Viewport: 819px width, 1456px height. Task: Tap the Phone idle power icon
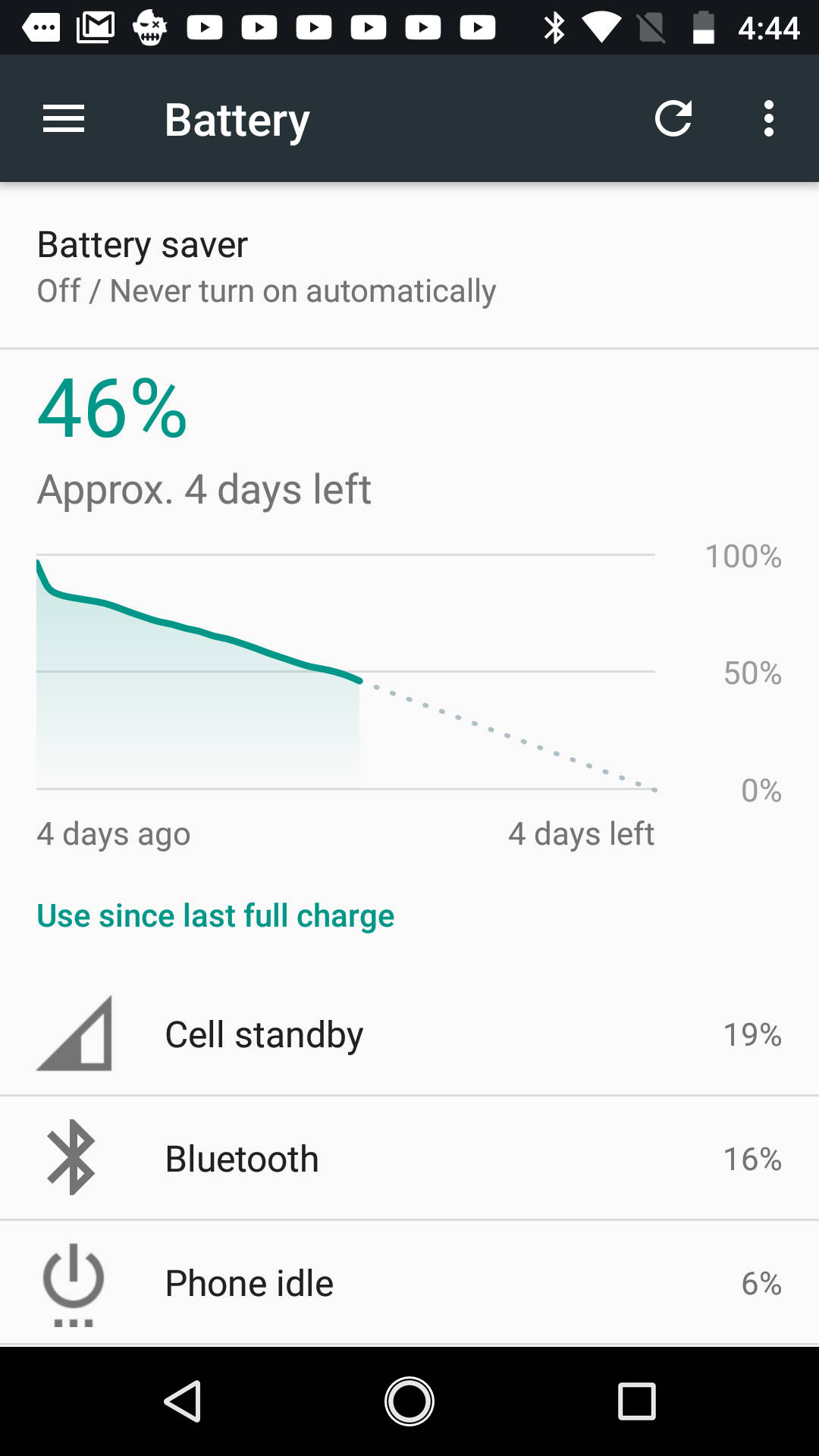[73, 1283]
